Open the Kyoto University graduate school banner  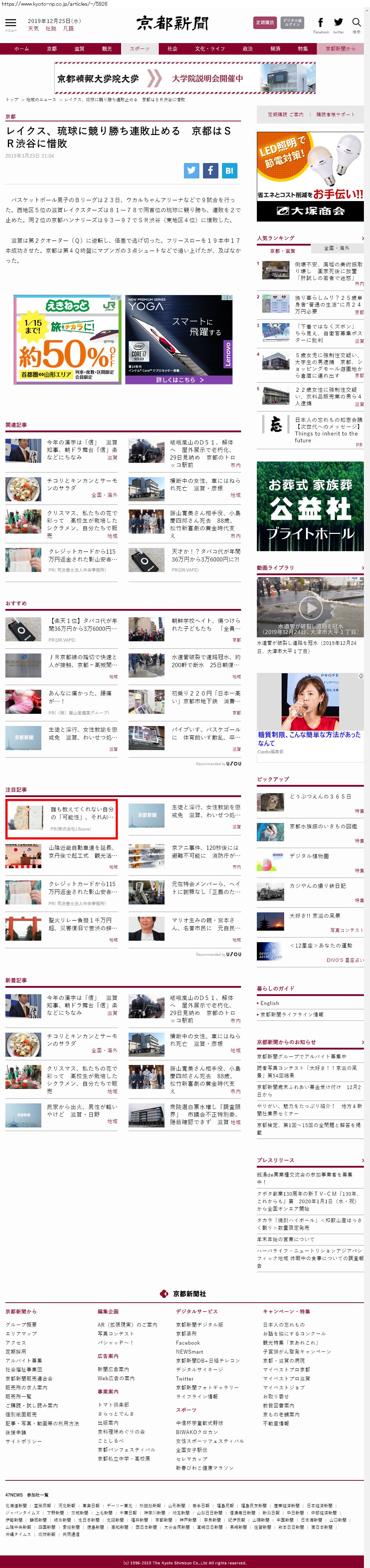[185, 78]
